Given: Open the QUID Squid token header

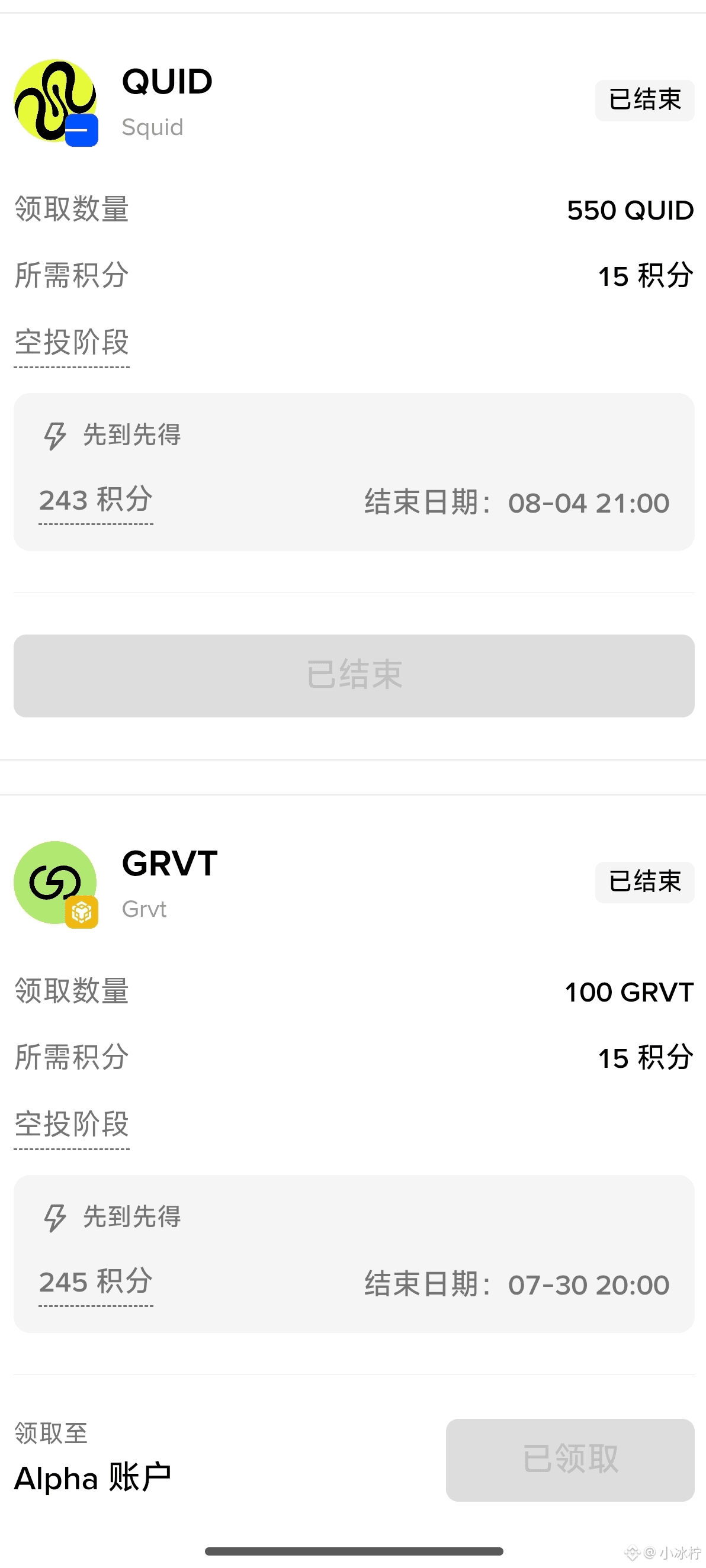Looking at the screenshot, I should point(113,102).
